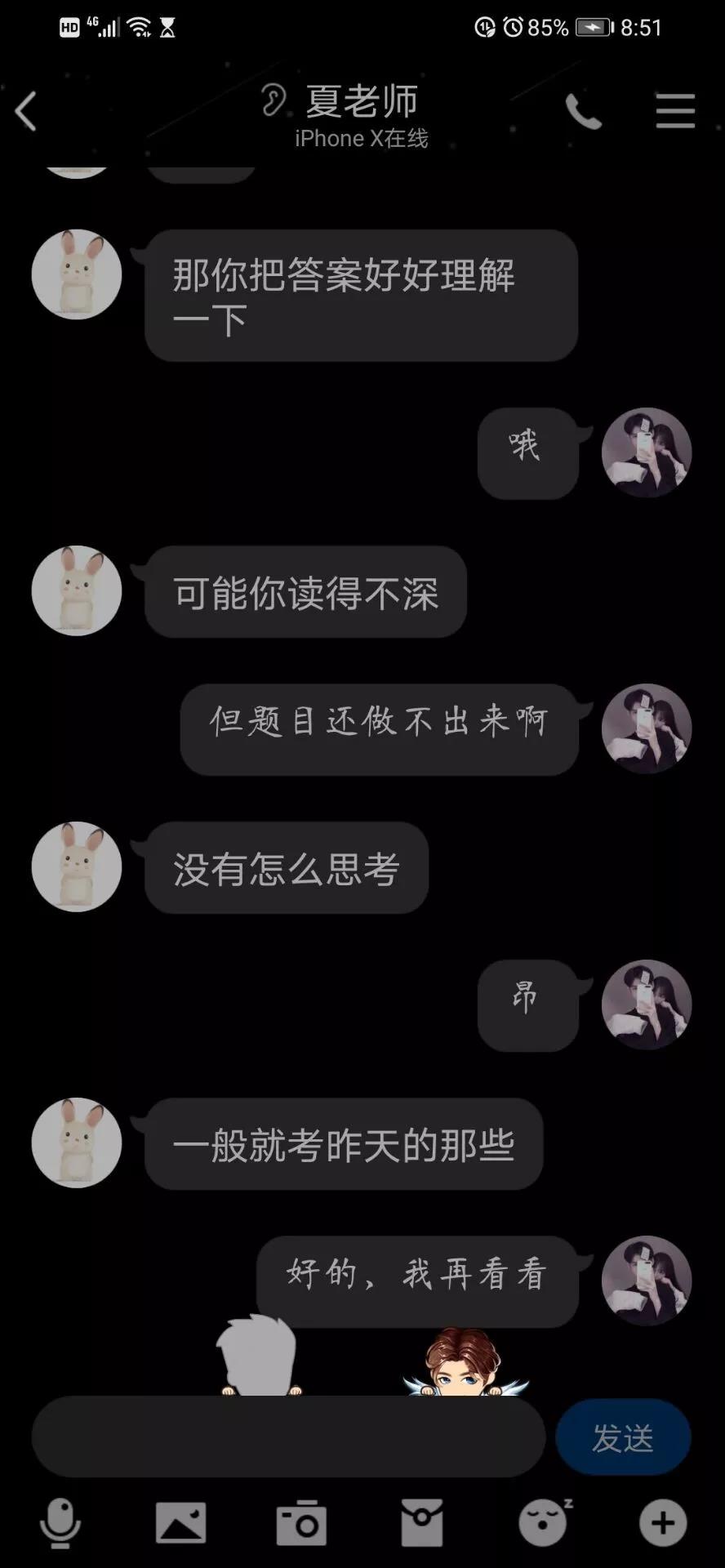Open the photo gallery picker
Viewport: 725px width, 1568px height.
point(180,1523)
